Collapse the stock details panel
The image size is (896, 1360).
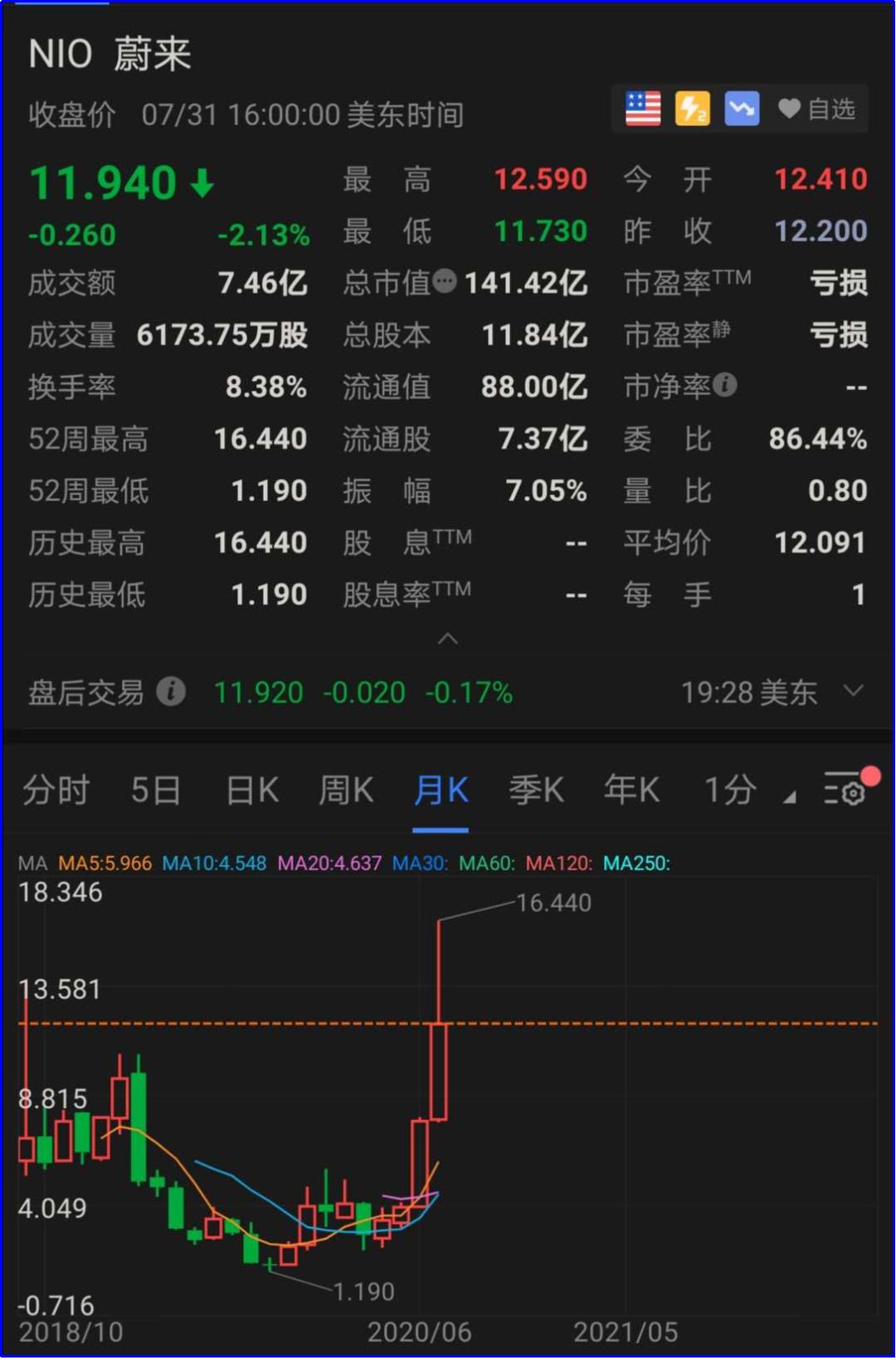(x=448, y=639)
